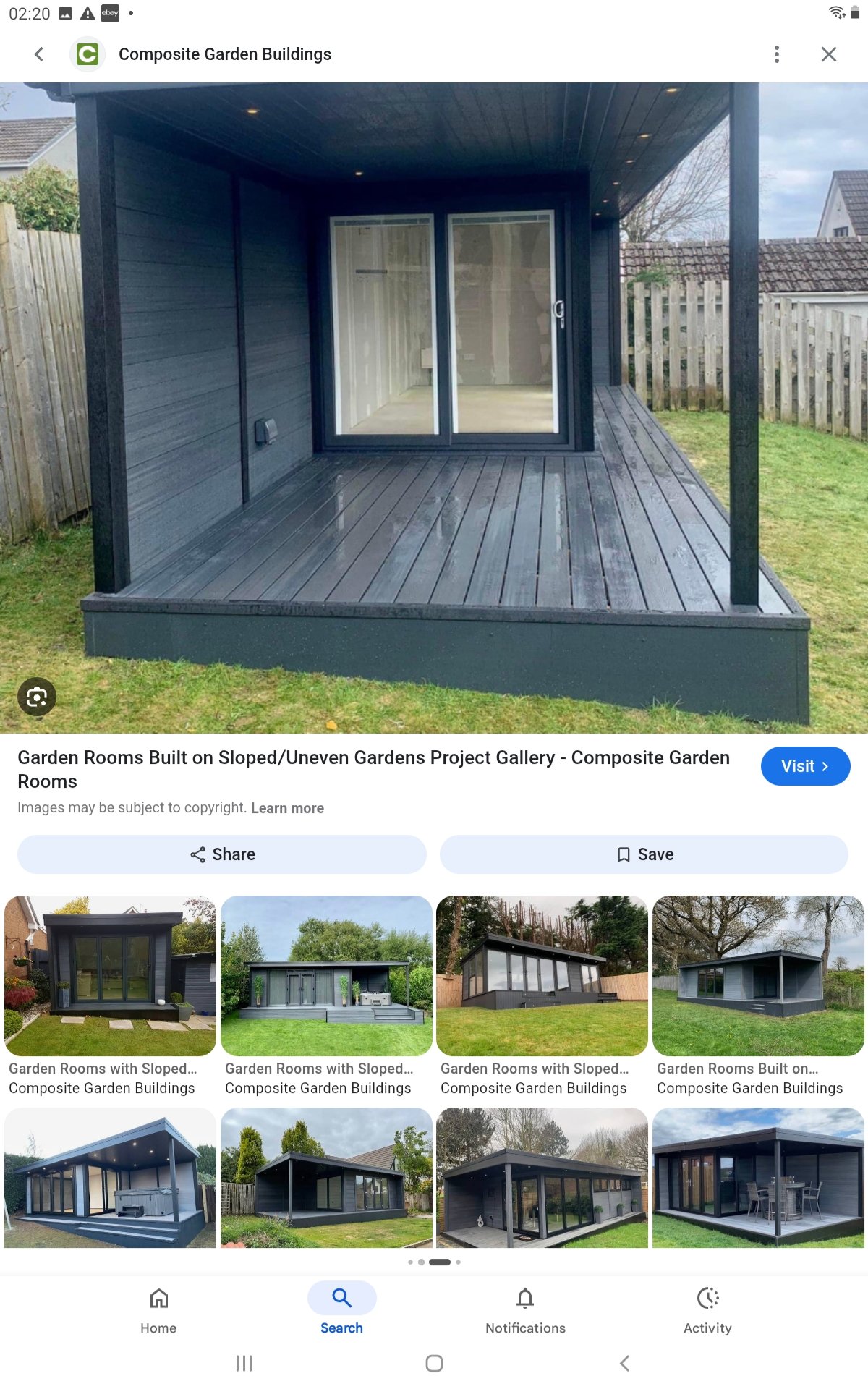The width and height of the screenshot is (868, 1389).
Task: Switch to the Home tab
Action: pyautogui.click(x=158, y=1309)
